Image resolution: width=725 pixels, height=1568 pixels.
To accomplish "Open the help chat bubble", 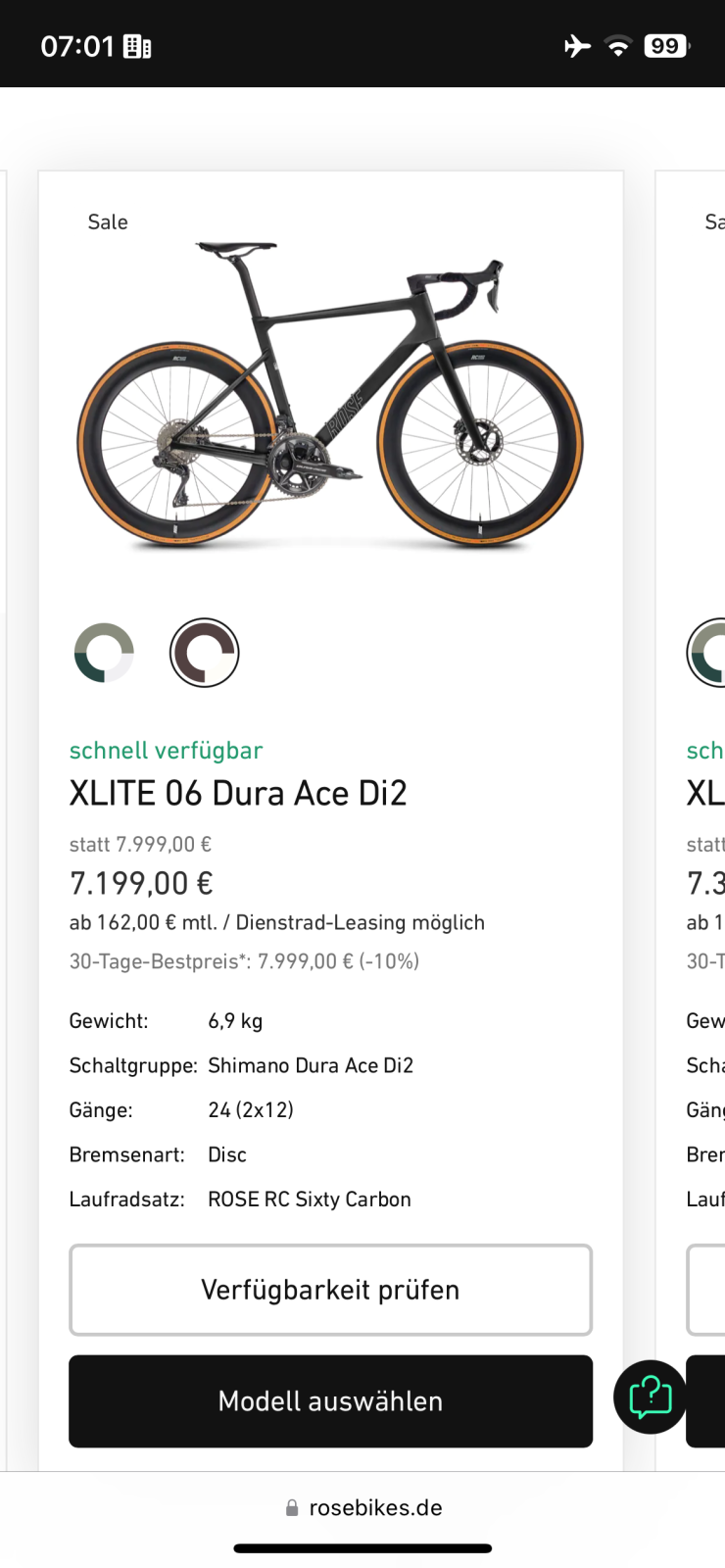I will pos(650,1396).
